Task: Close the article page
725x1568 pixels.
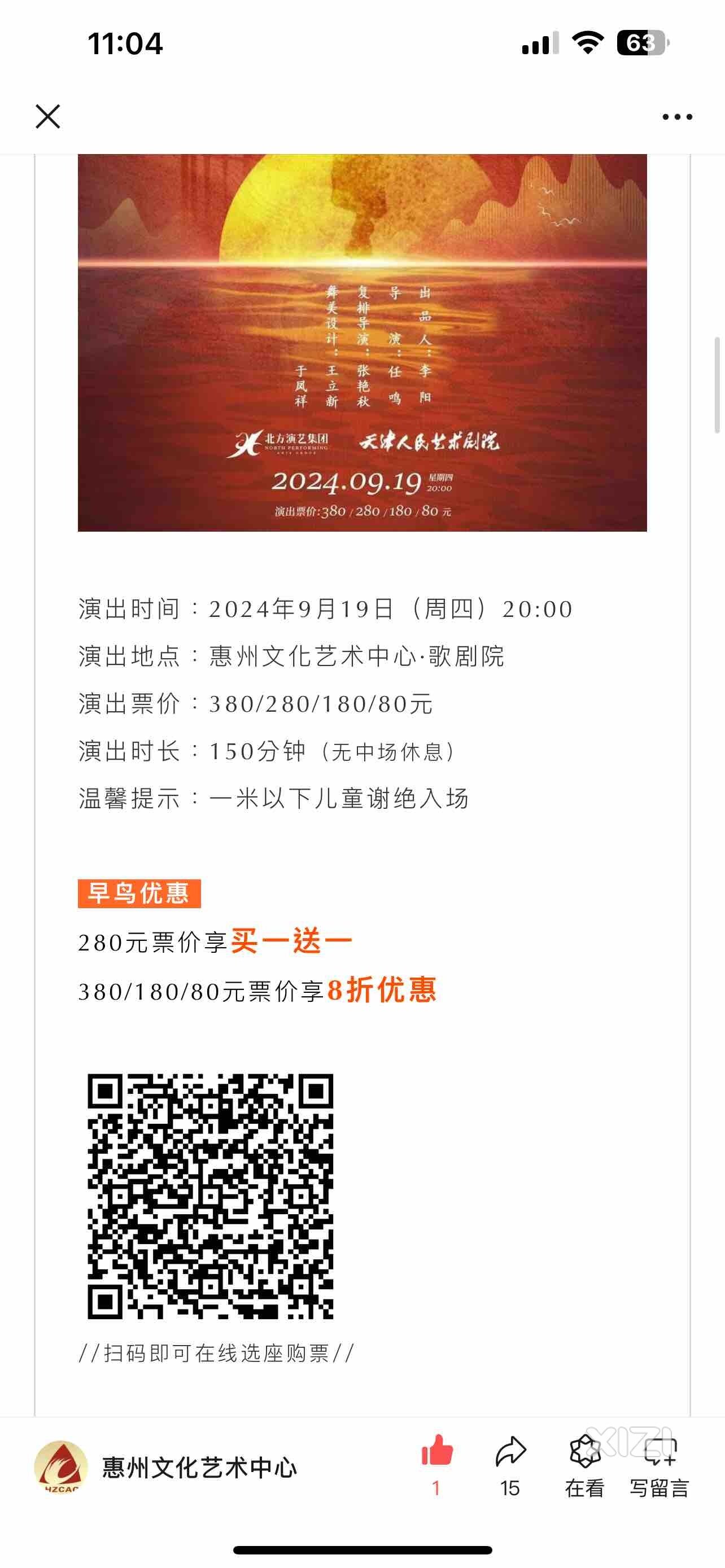Action: 47,116
